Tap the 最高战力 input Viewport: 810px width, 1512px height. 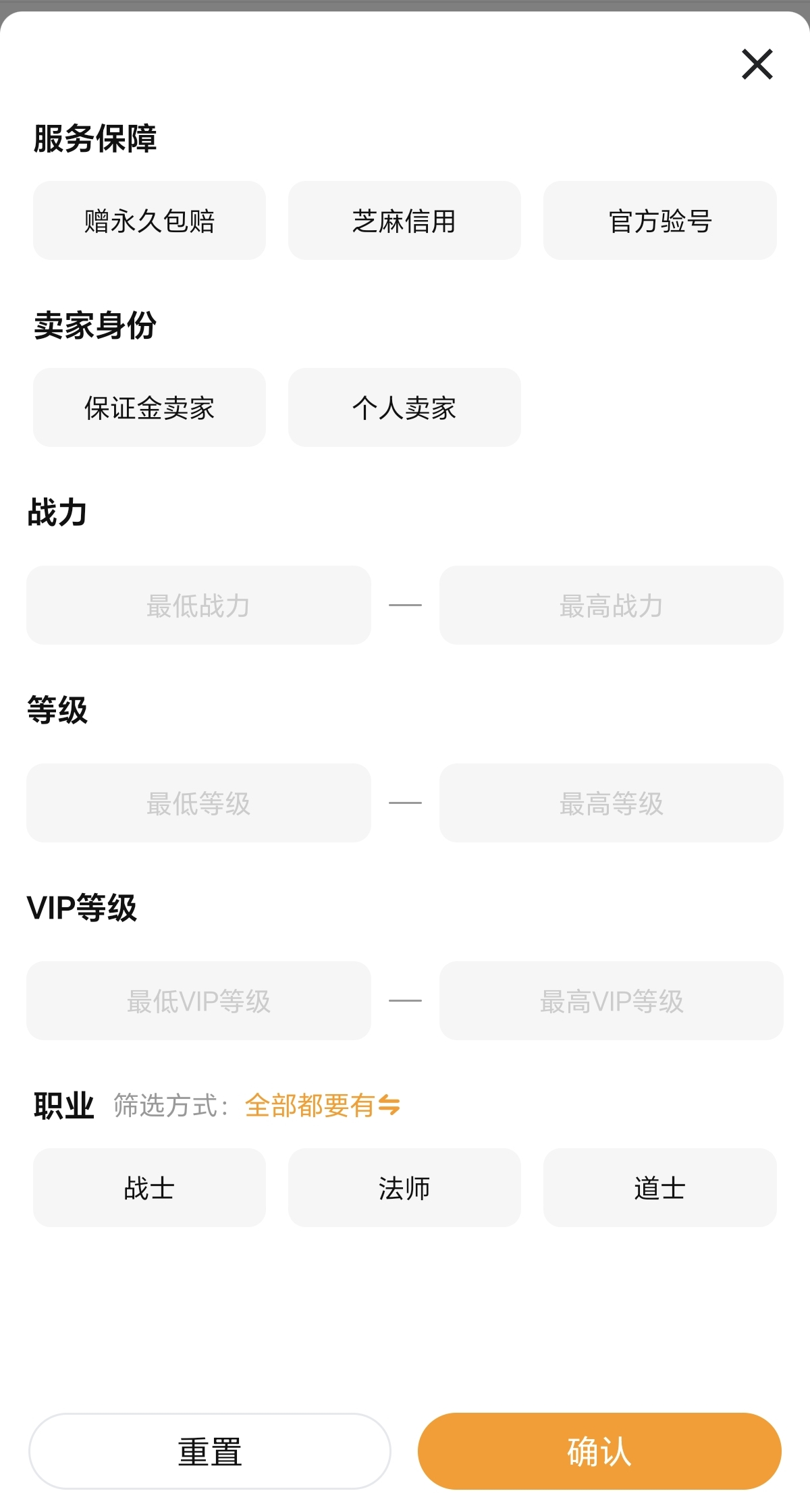pos(611,605)
